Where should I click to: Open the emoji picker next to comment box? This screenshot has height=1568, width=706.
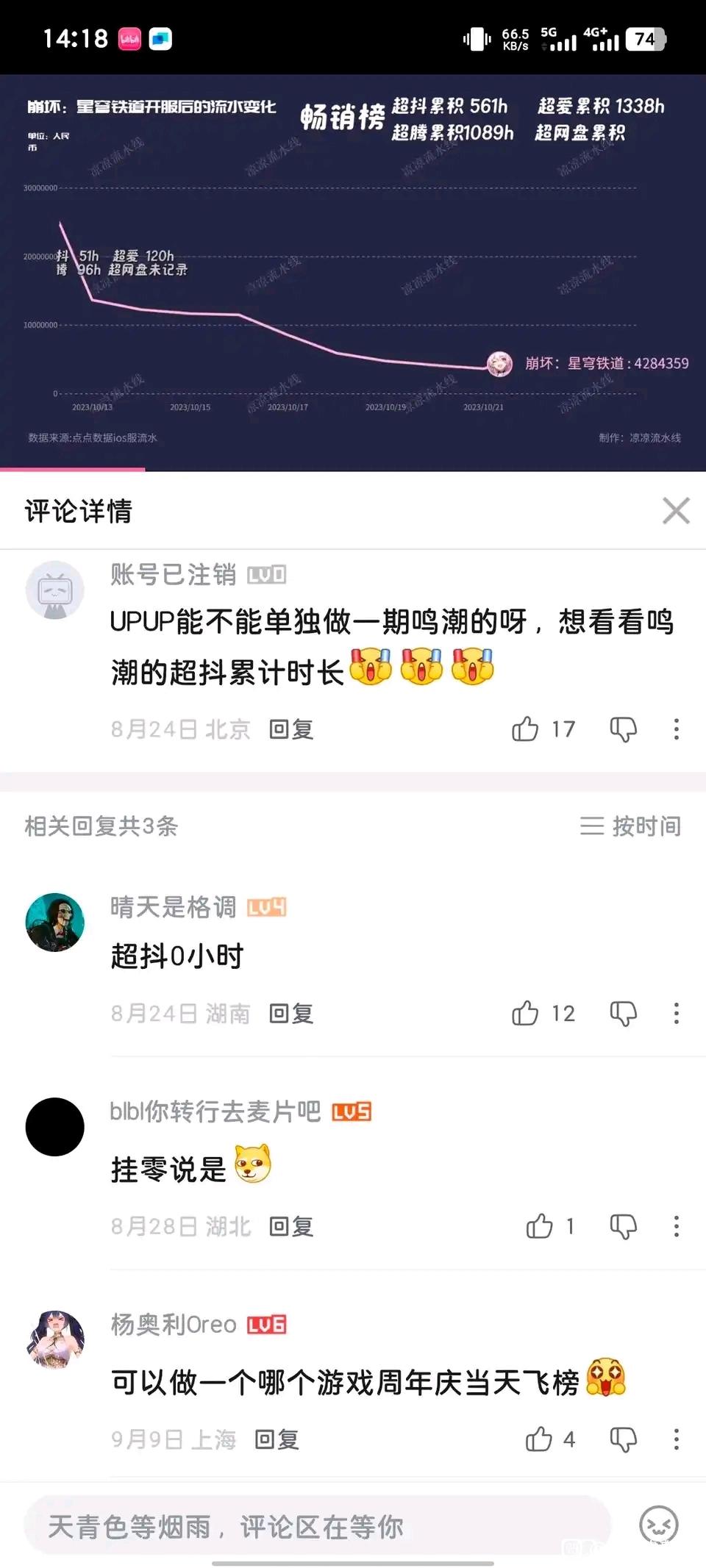[658, 1525]
